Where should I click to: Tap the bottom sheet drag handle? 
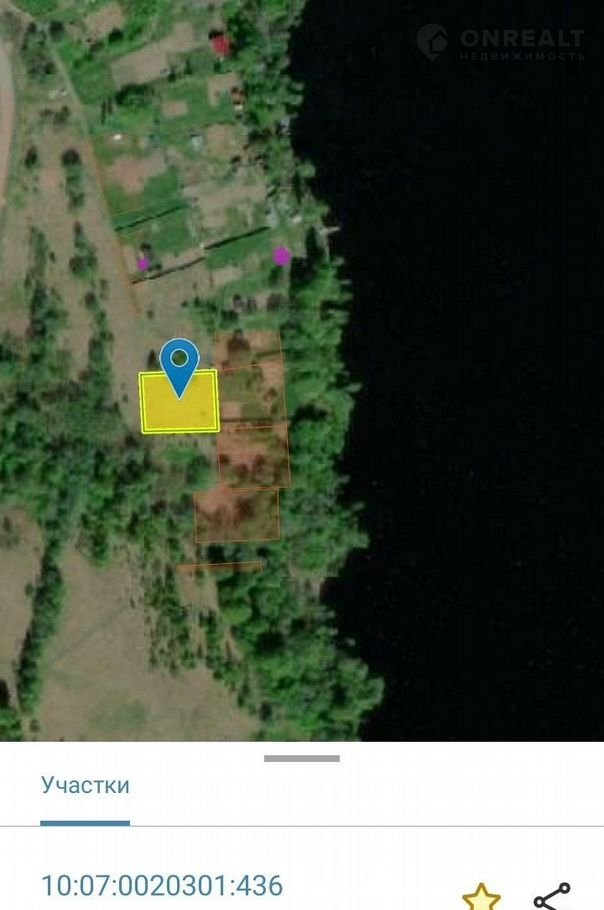pyautogui.click(x=302, y=759)
